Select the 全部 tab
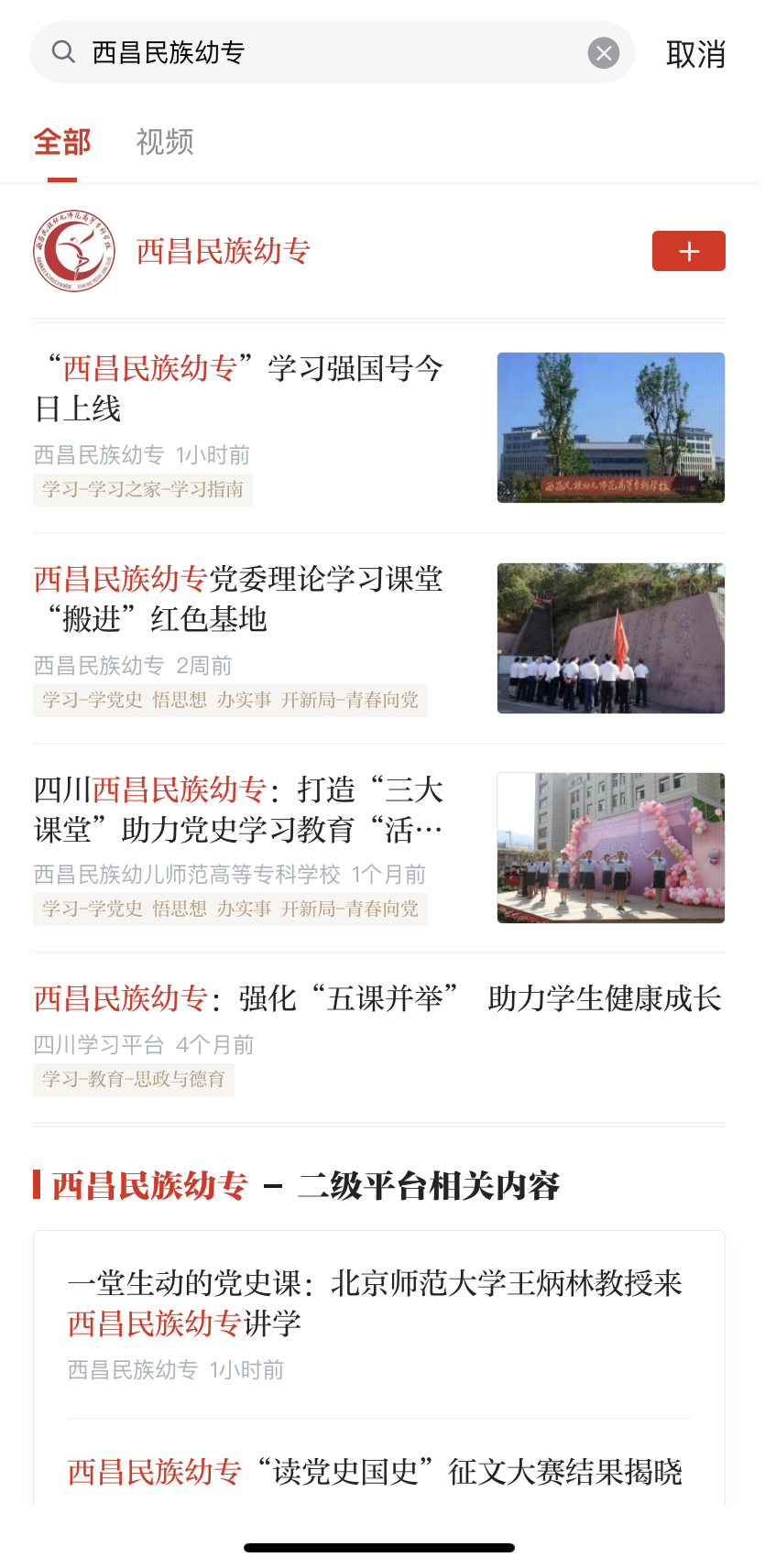The height and width of the screenshot is (1568, 765). [x=62, y=142]
